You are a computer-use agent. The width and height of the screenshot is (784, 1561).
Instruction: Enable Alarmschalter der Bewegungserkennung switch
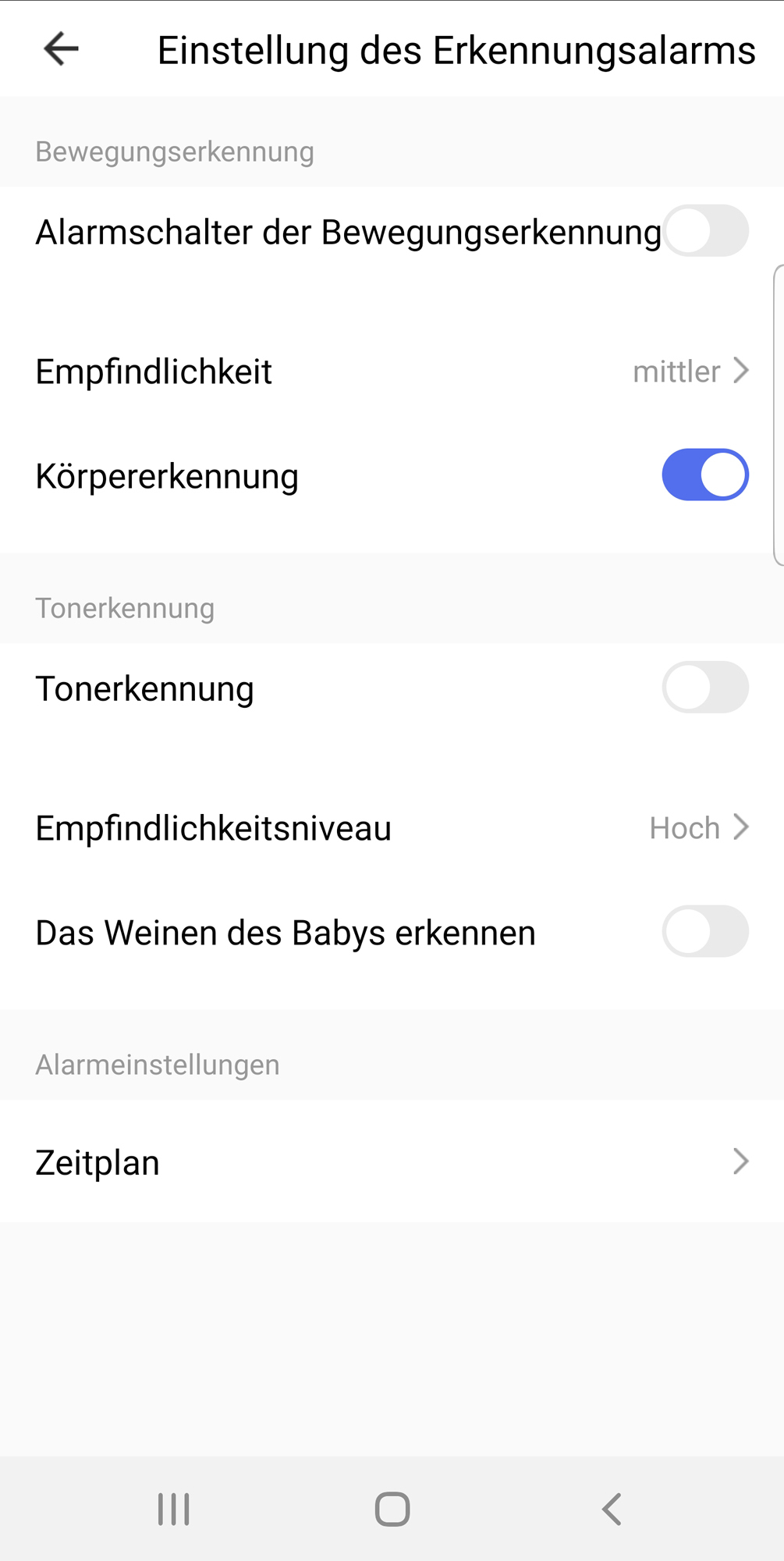click(705, 231)
